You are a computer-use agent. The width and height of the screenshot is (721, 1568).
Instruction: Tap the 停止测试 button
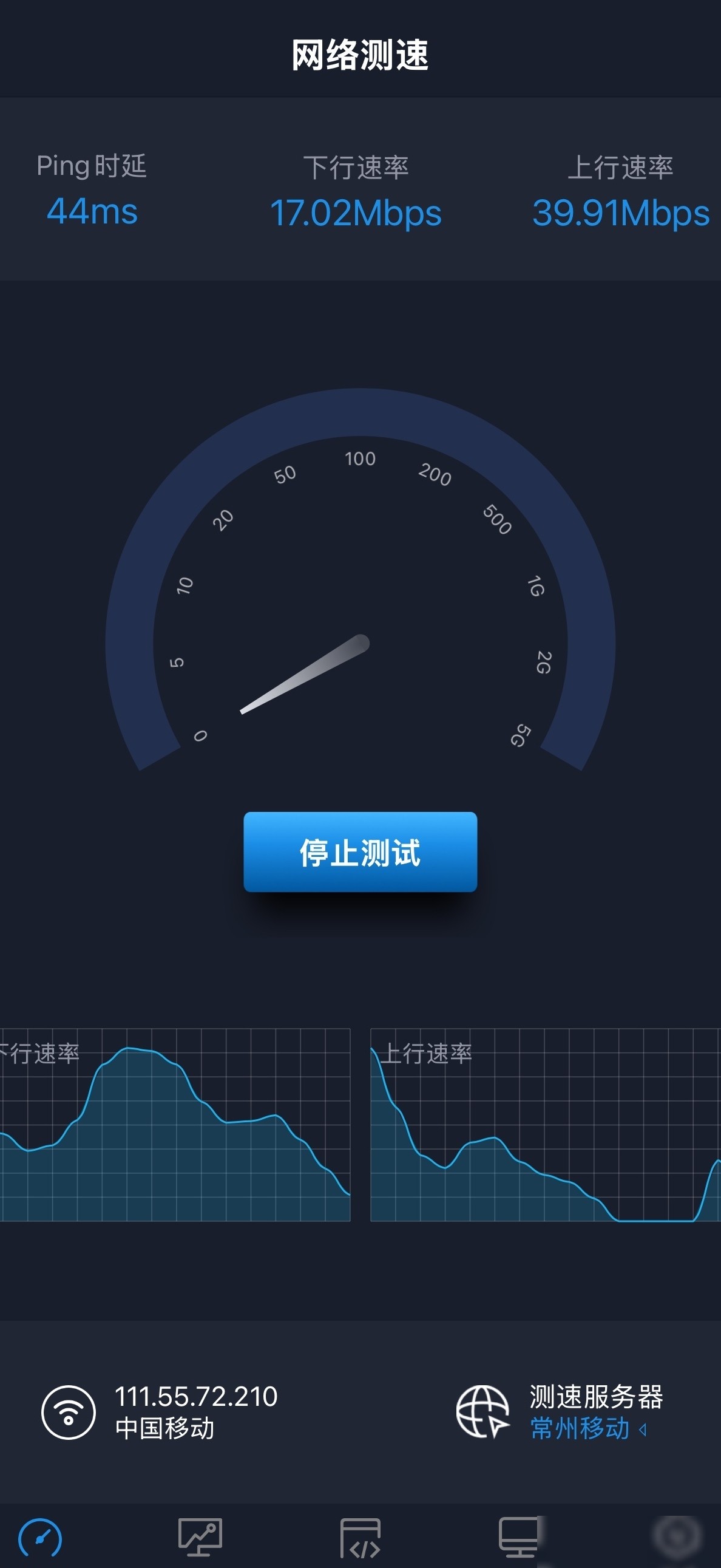(360, 851)
